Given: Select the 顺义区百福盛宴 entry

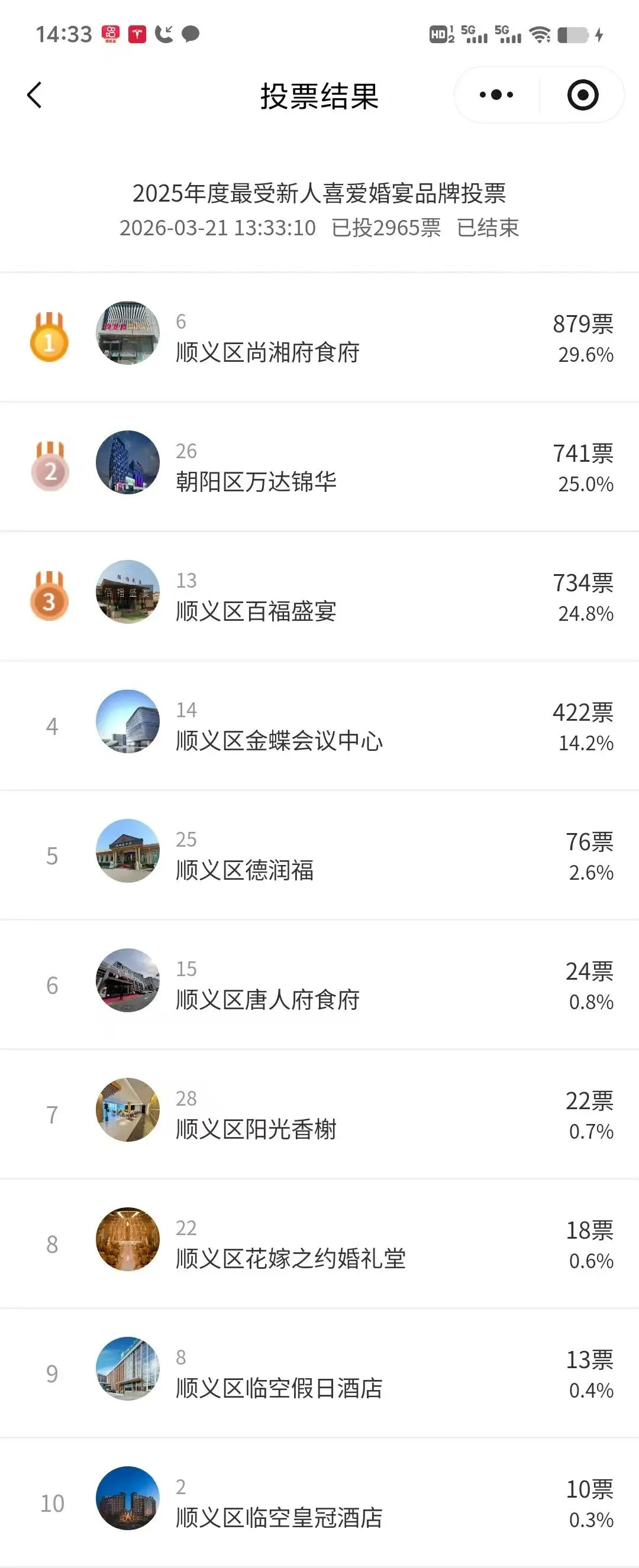Looking at the screenshot, I should pyautogui.click(x=319, y=597).
